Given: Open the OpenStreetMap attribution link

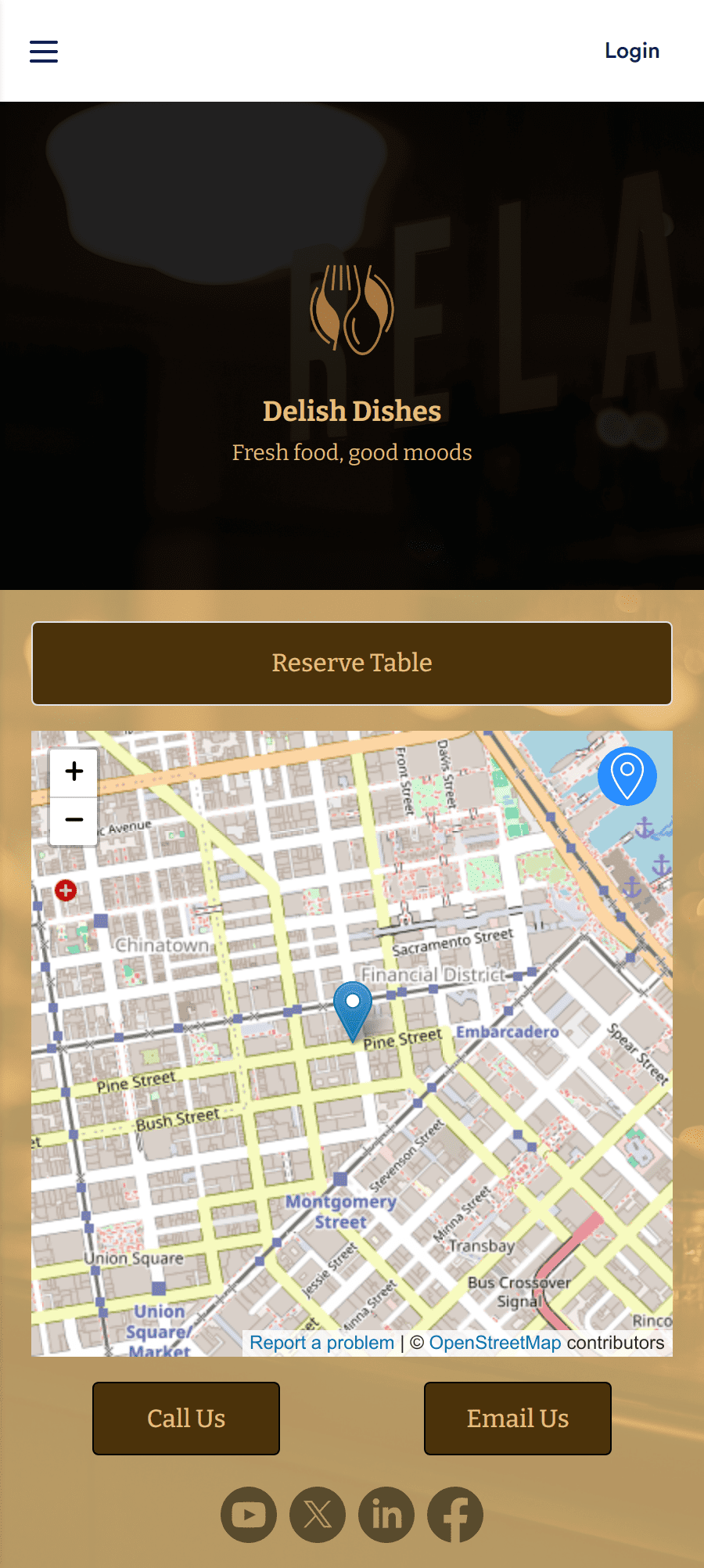Looking at the screenshot, I should pyautogui.click(x=495, y=1341).
